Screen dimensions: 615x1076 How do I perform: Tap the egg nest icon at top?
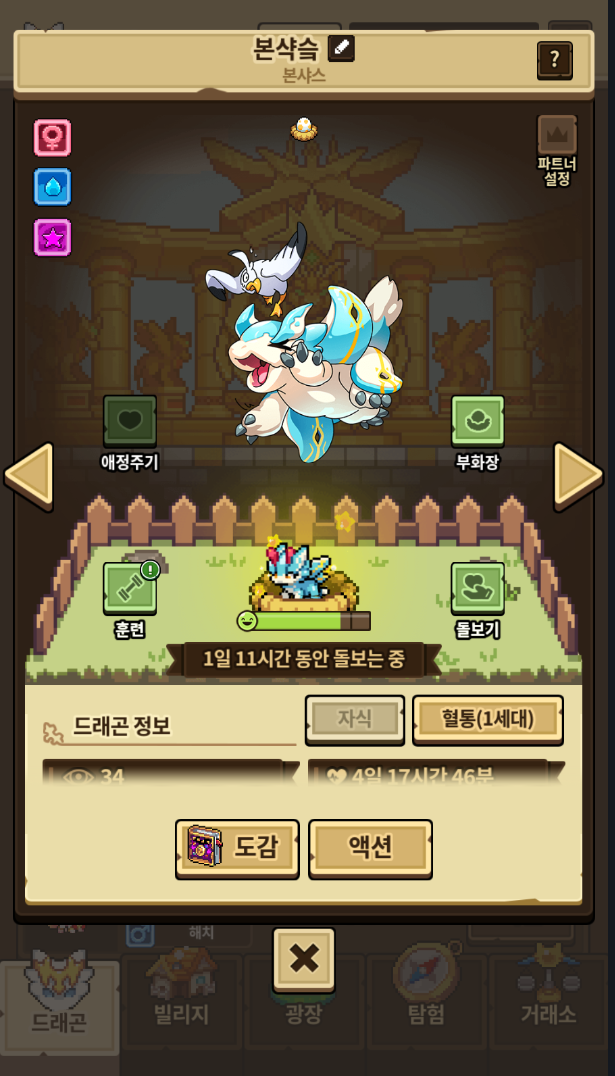[x=304, y=128]
